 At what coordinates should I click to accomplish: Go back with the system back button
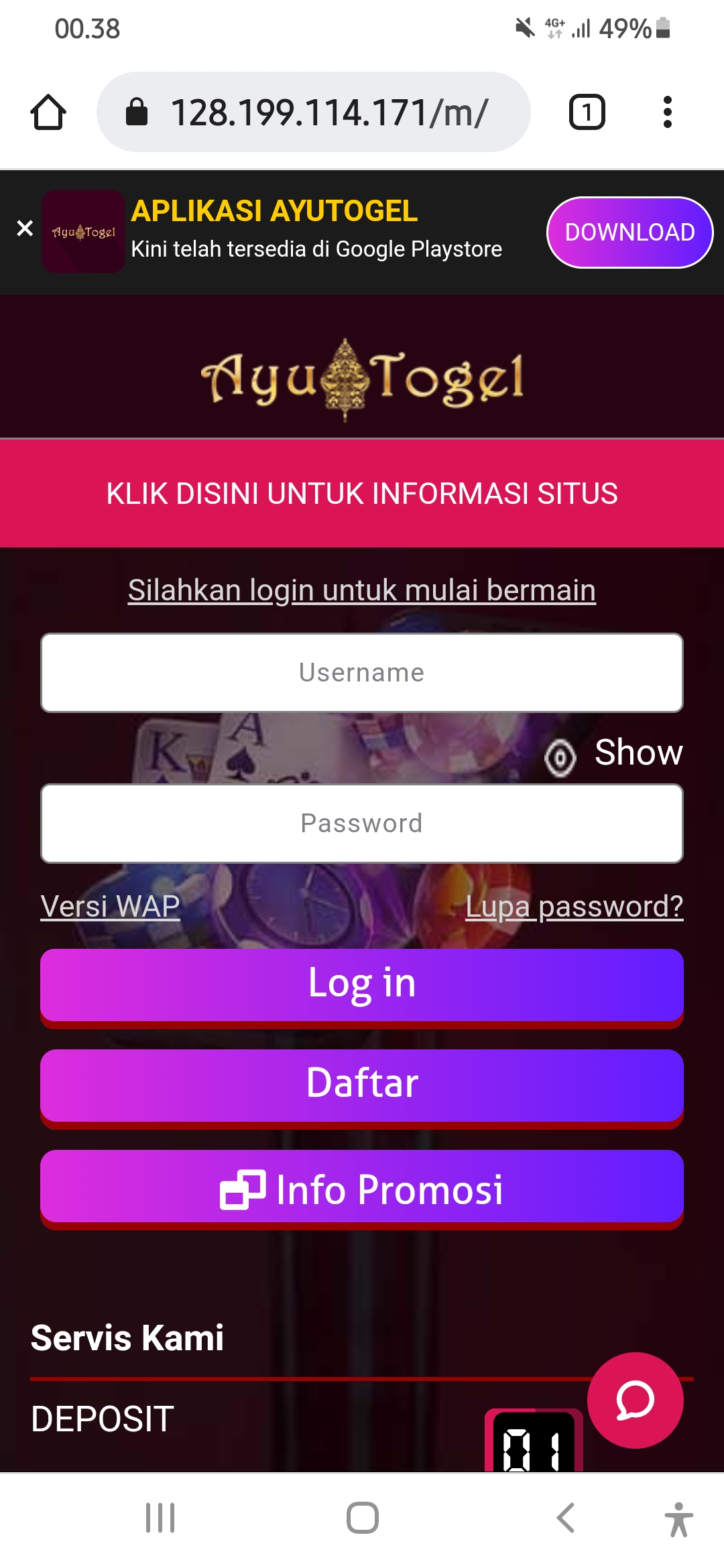[566, 1518]
